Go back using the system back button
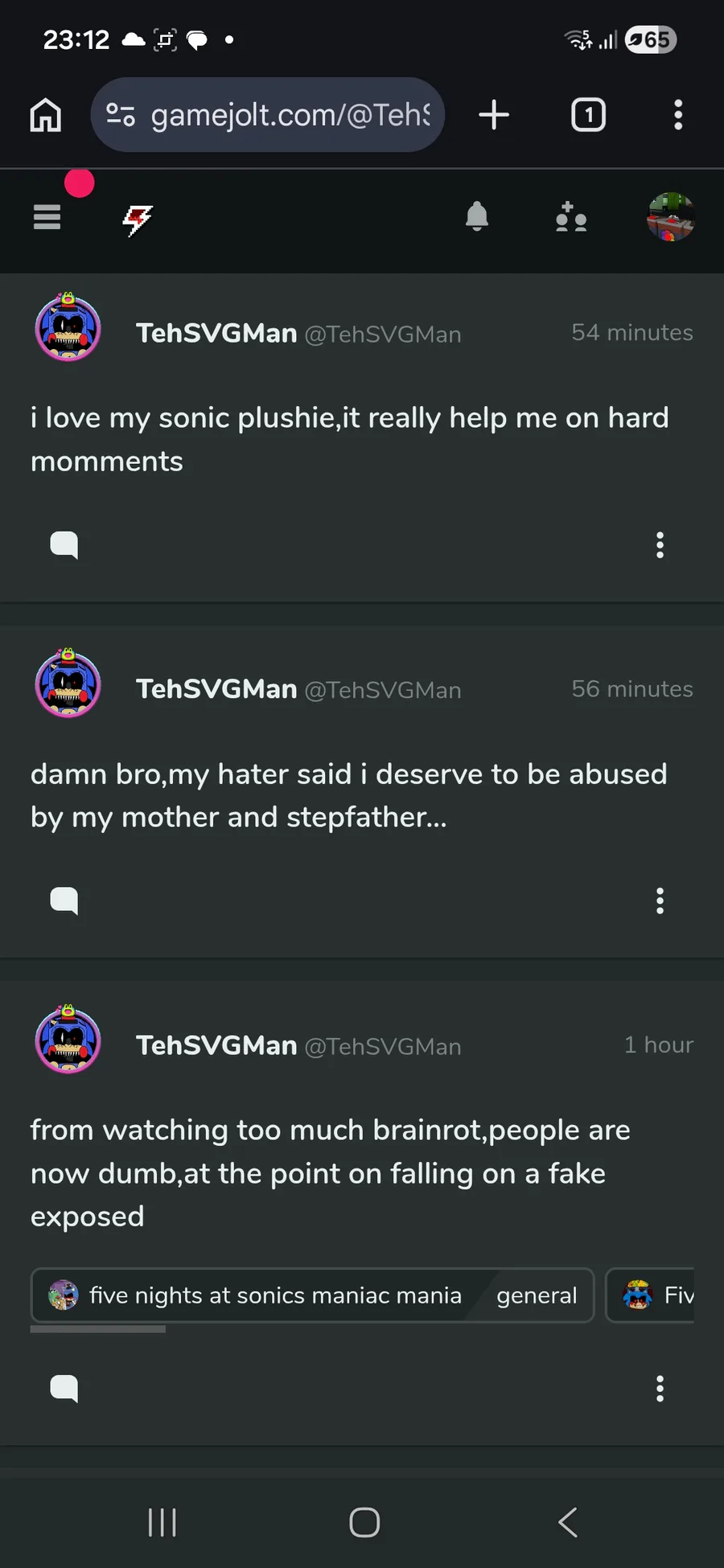This screenshot has height=1568, width=724. (x=568, y=1522)
